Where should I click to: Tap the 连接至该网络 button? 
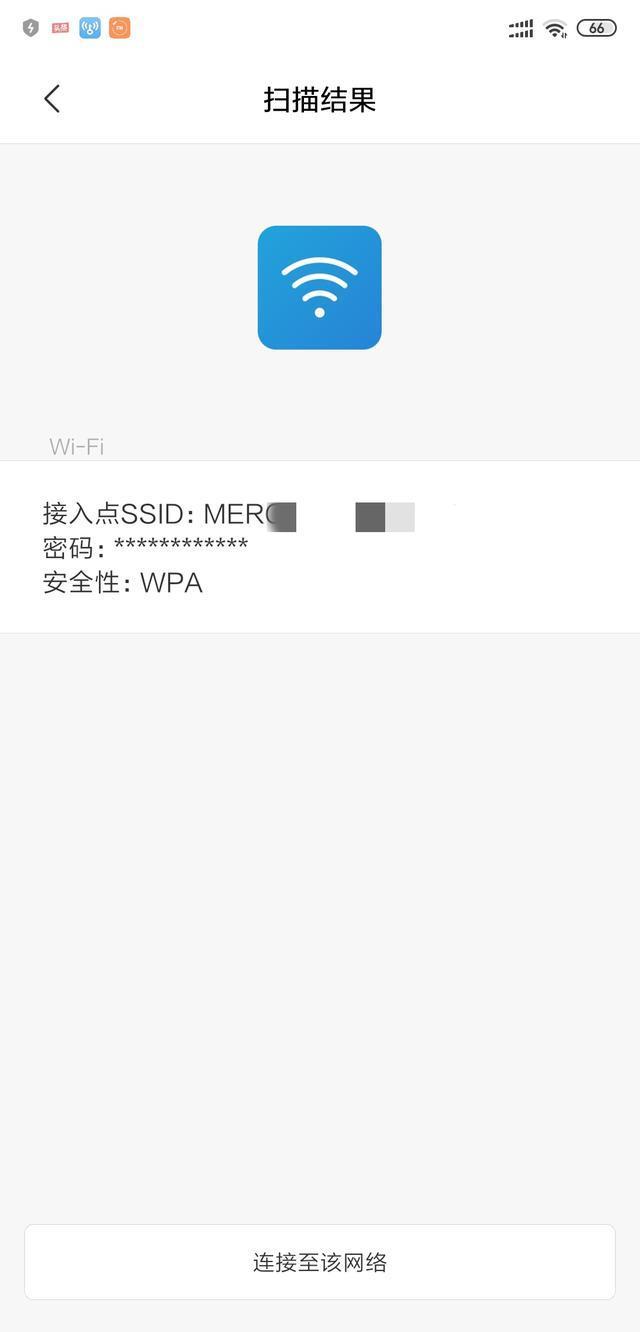[x=320, y=1262]
